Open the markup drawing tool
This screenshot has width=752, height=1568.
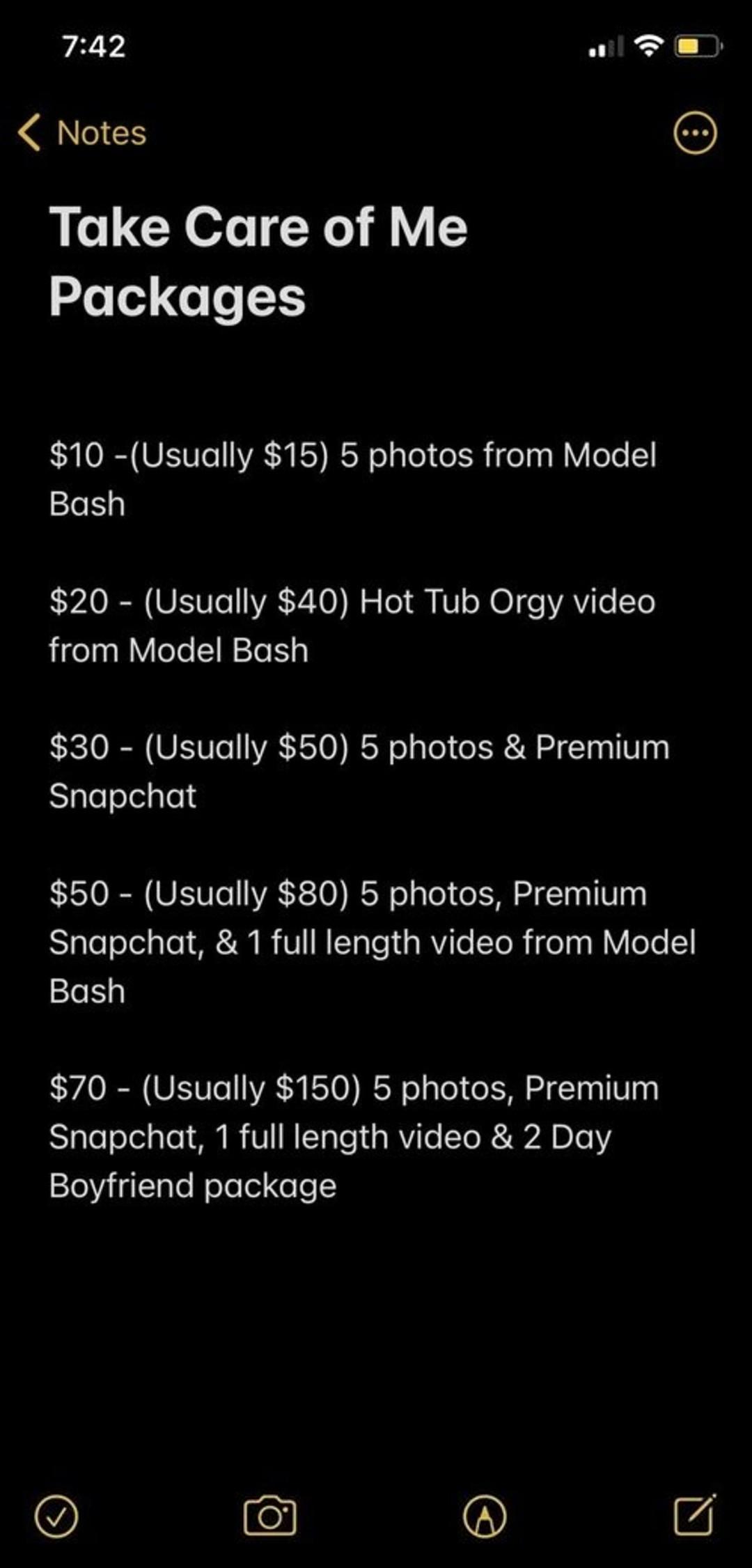[x=485, y=1516]
